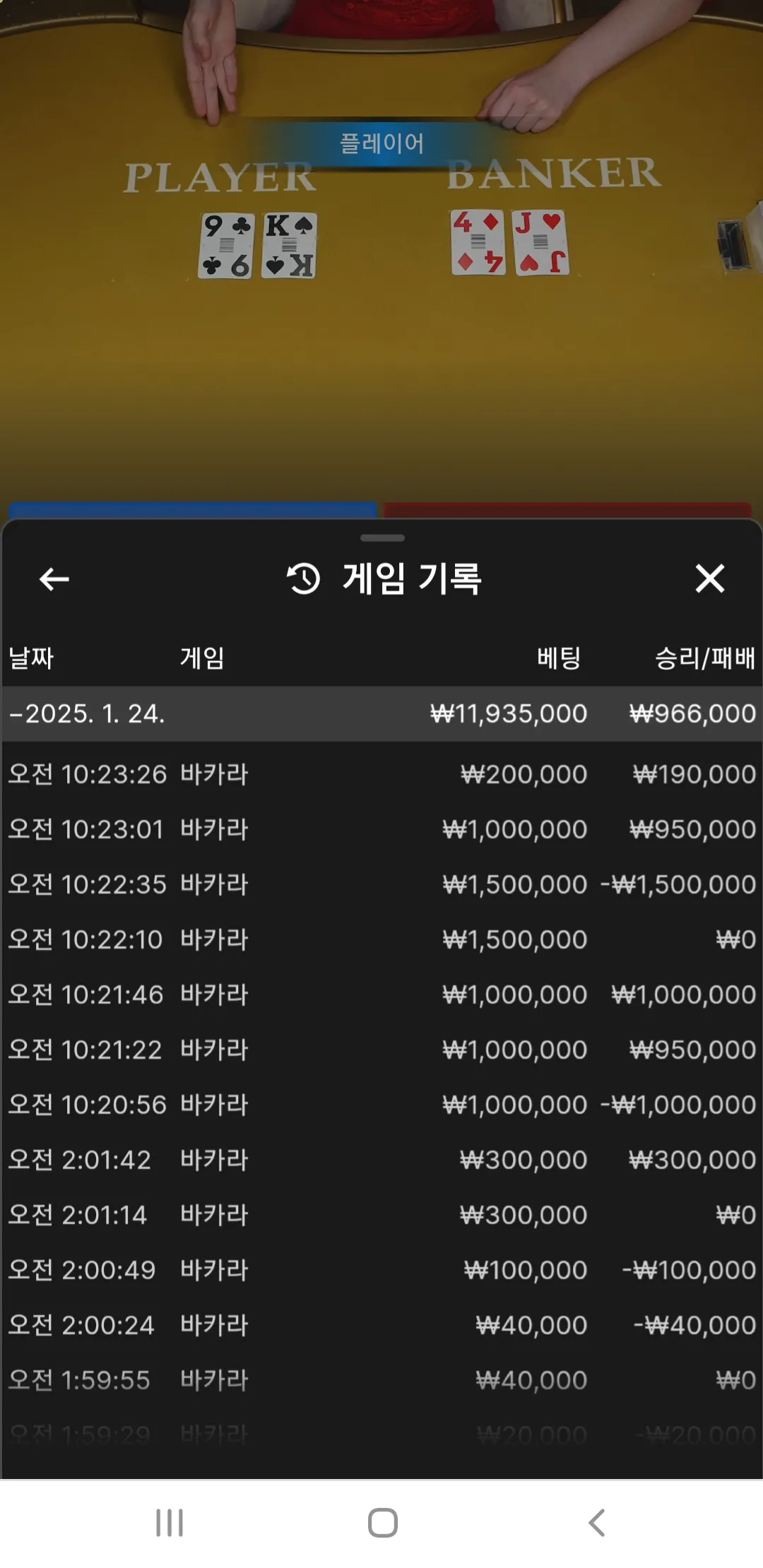Open the 오전 10:21:46 game record
Screen dimensions: 763x1568
pyautogui.click(x=381, y=994)
